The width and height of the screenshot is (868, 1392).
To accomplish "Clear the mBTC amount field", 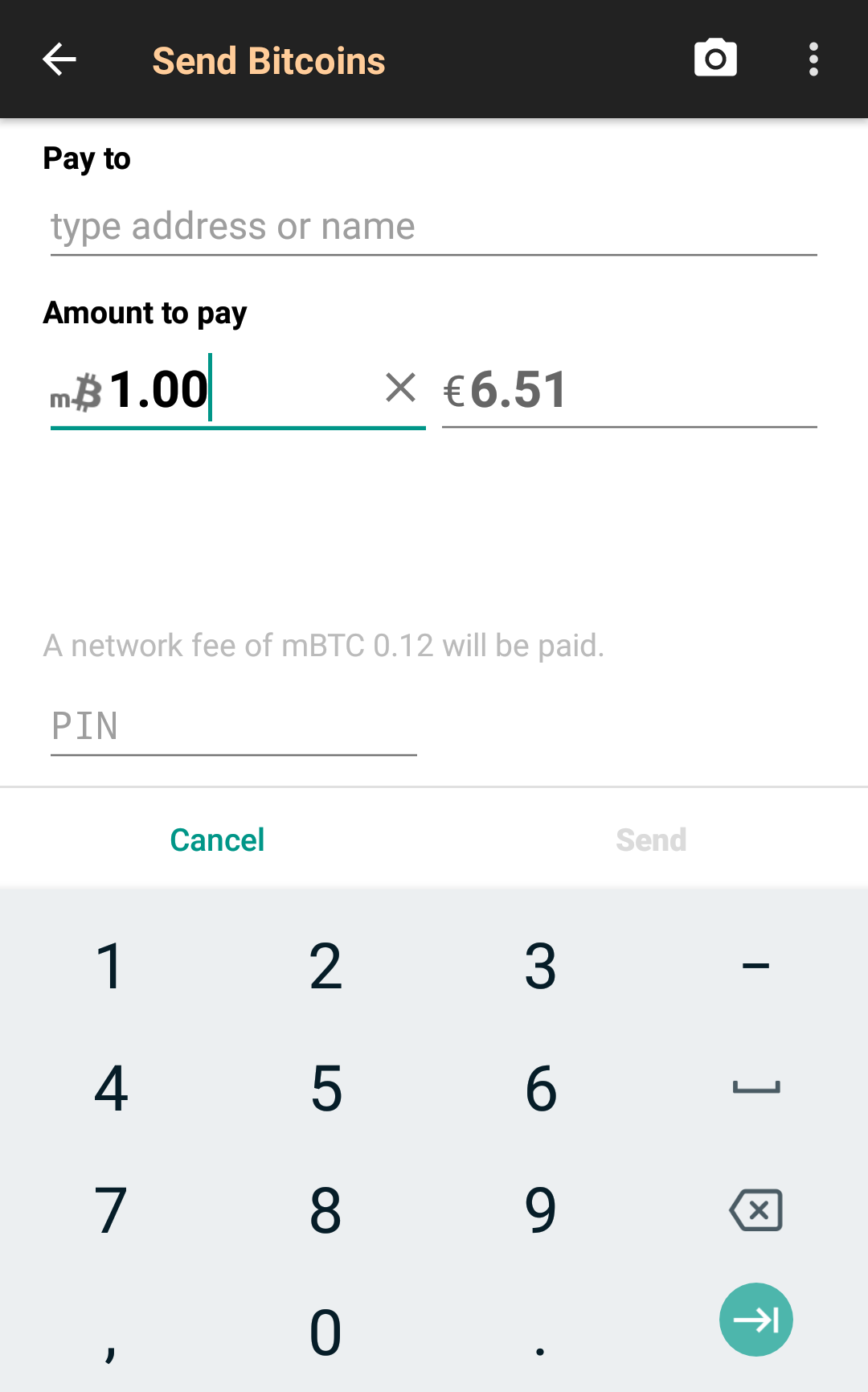I will 400,388.
